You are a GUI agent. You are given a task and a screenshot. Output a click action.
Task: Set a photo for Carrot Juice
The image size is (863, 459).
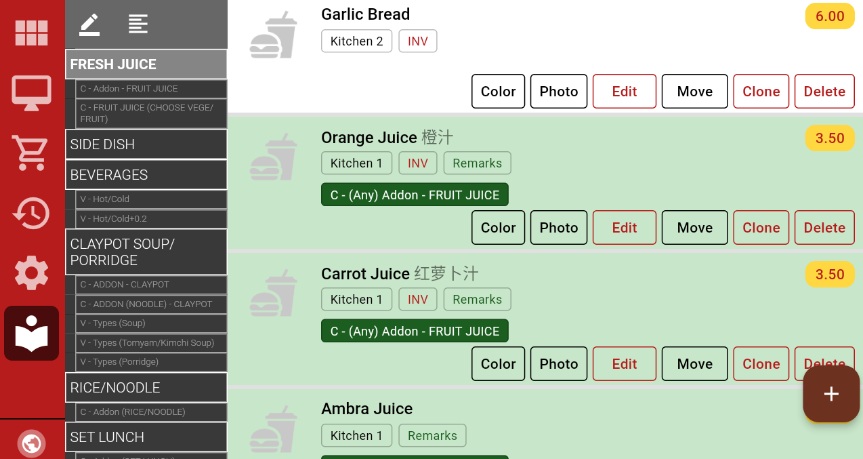tap(558, 364)
